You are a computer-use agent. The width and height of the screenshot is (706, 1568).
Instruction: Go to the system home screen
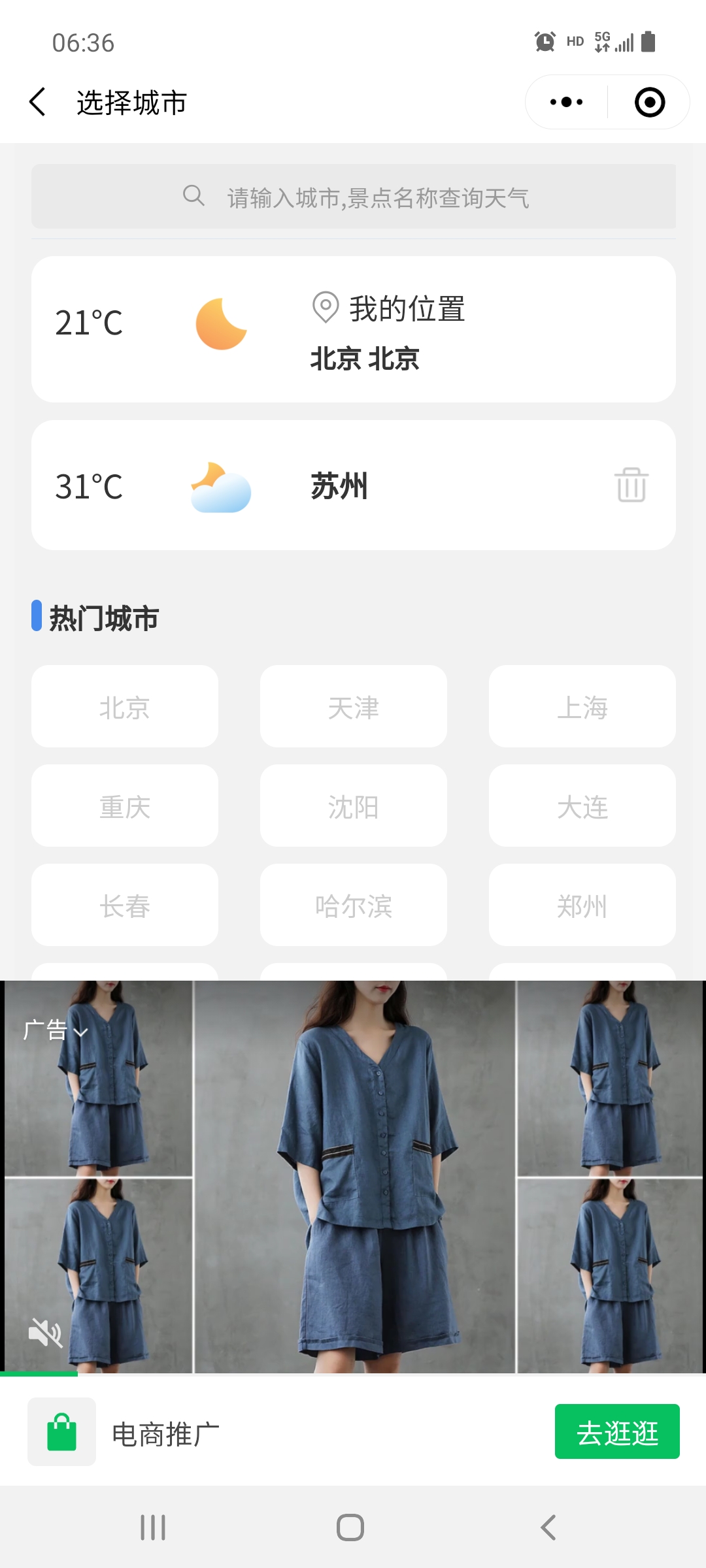pyautogui.click(x=350, y=1527)
